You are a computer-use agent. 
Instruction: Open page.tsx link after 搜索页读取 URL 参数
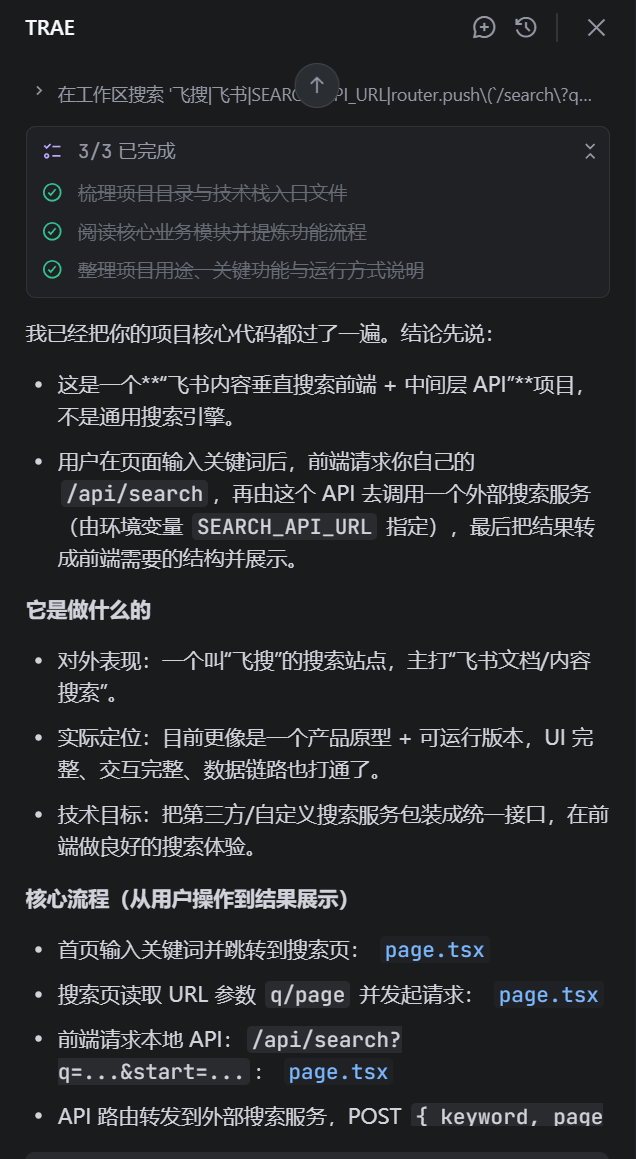(x=548, y=995)
